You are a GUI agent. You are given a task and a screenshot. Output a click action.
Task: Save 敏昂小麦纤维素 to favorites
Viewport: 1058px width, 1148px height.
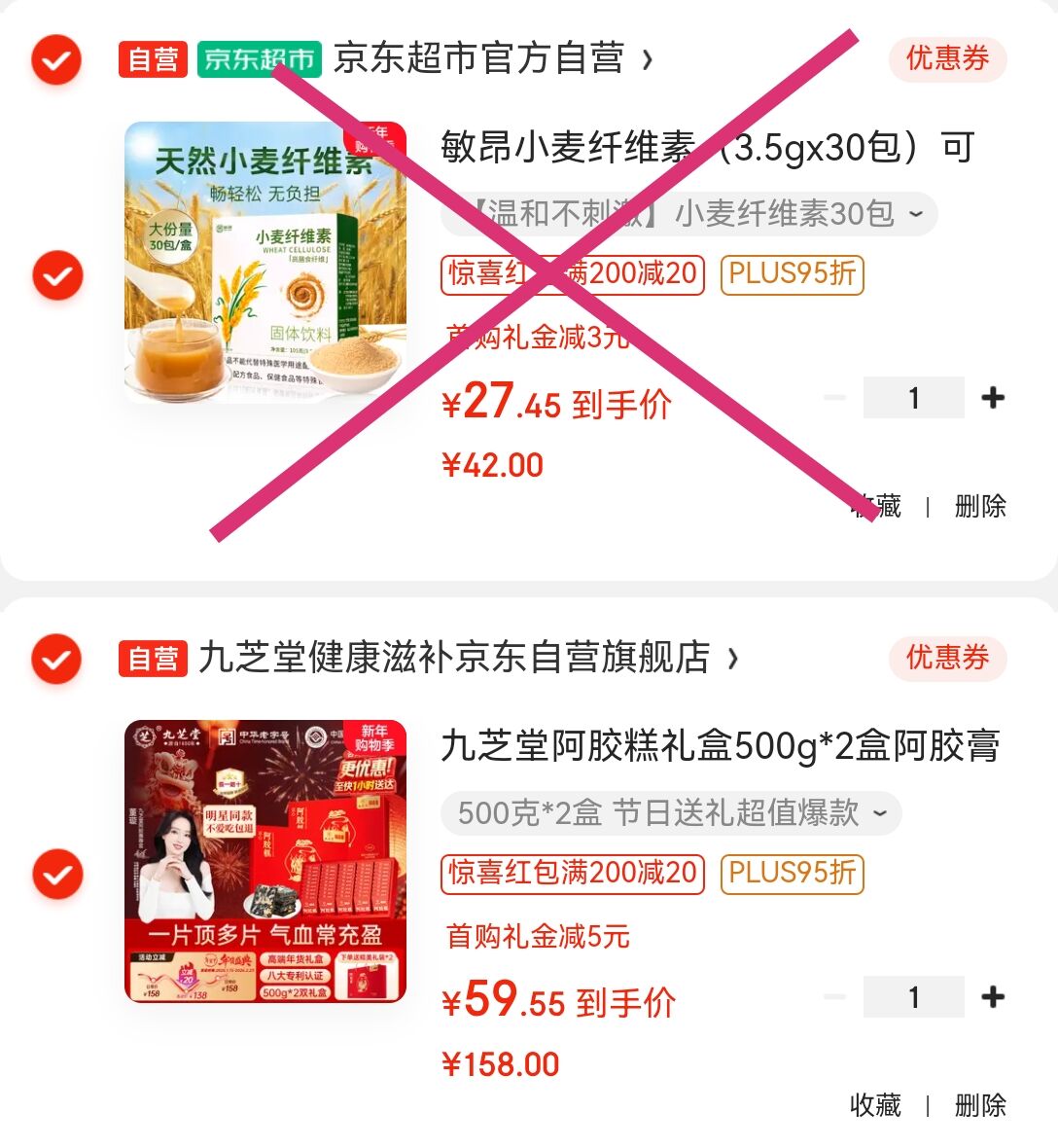[875, 506]
